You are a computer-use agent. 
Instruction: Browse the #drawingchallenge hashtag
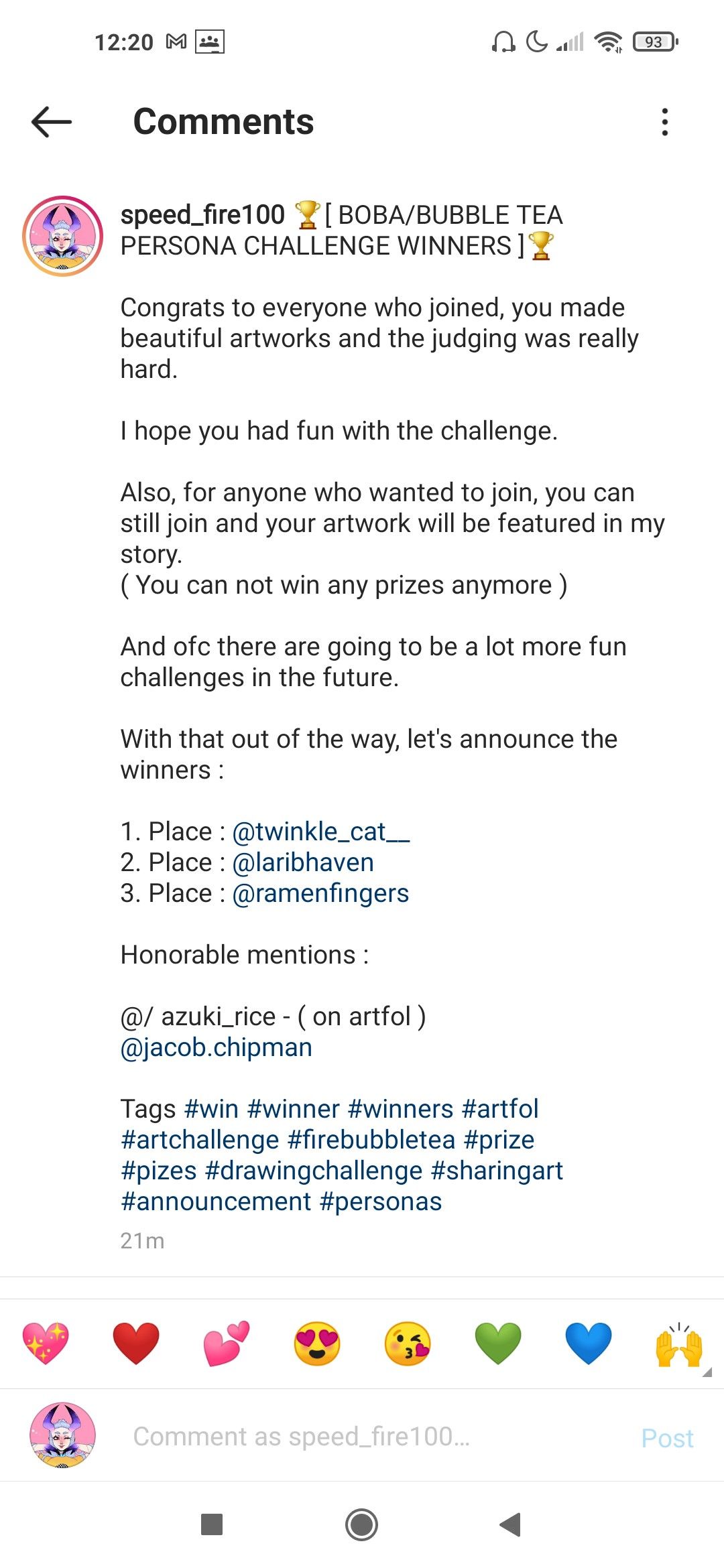click(x=314, y=1171)
